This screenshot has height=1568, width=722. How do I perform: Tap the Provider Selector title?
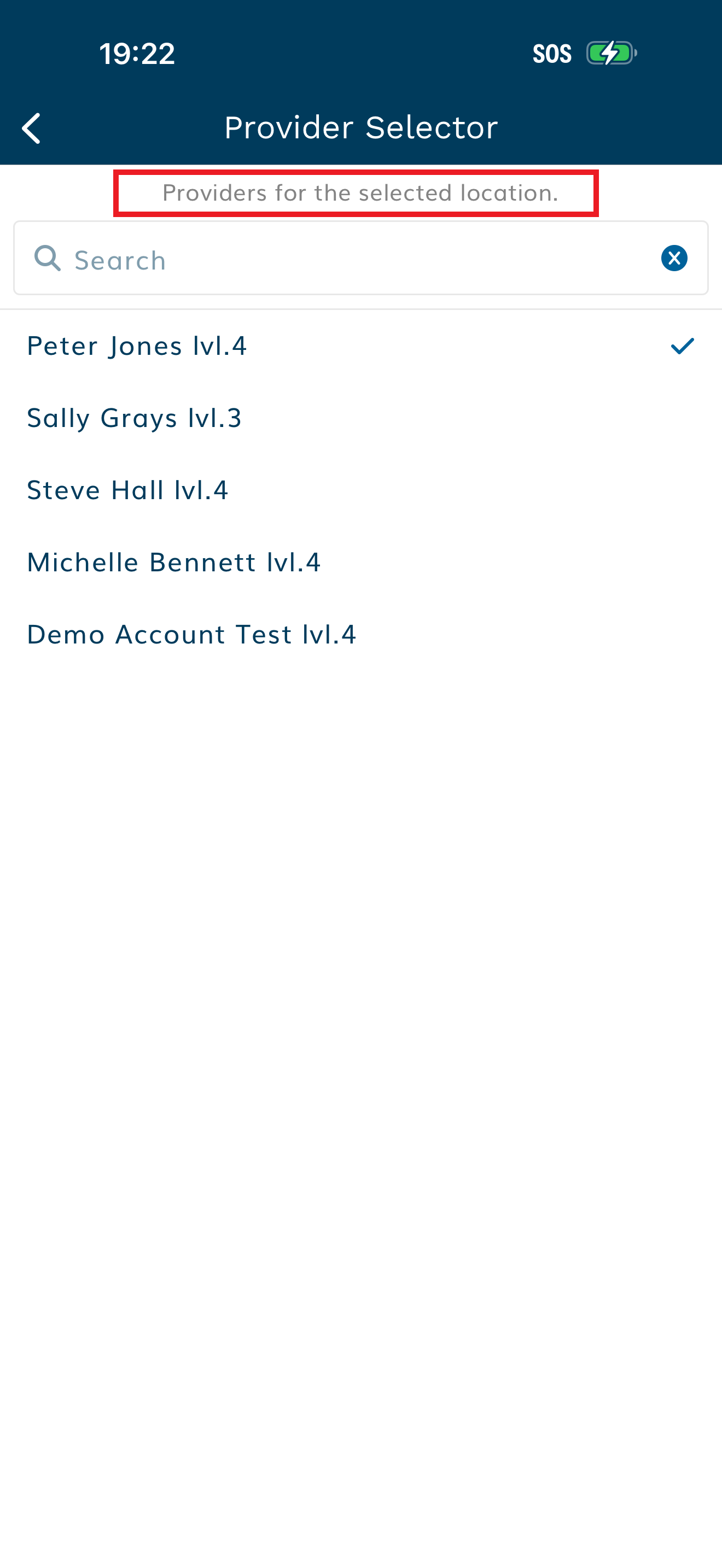(x=361, y=127)
